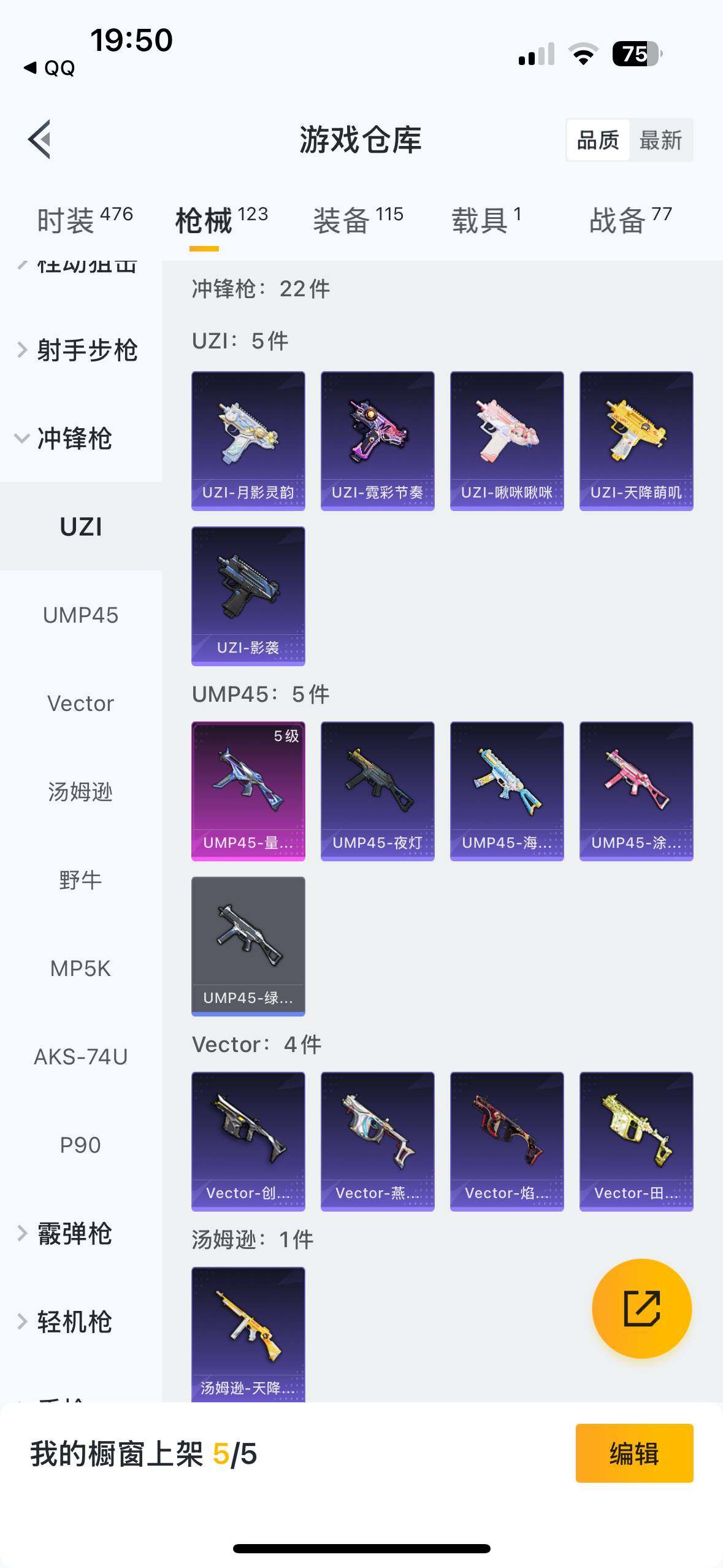
Task: Sort the warehouse by 最新
Action: 660,140
